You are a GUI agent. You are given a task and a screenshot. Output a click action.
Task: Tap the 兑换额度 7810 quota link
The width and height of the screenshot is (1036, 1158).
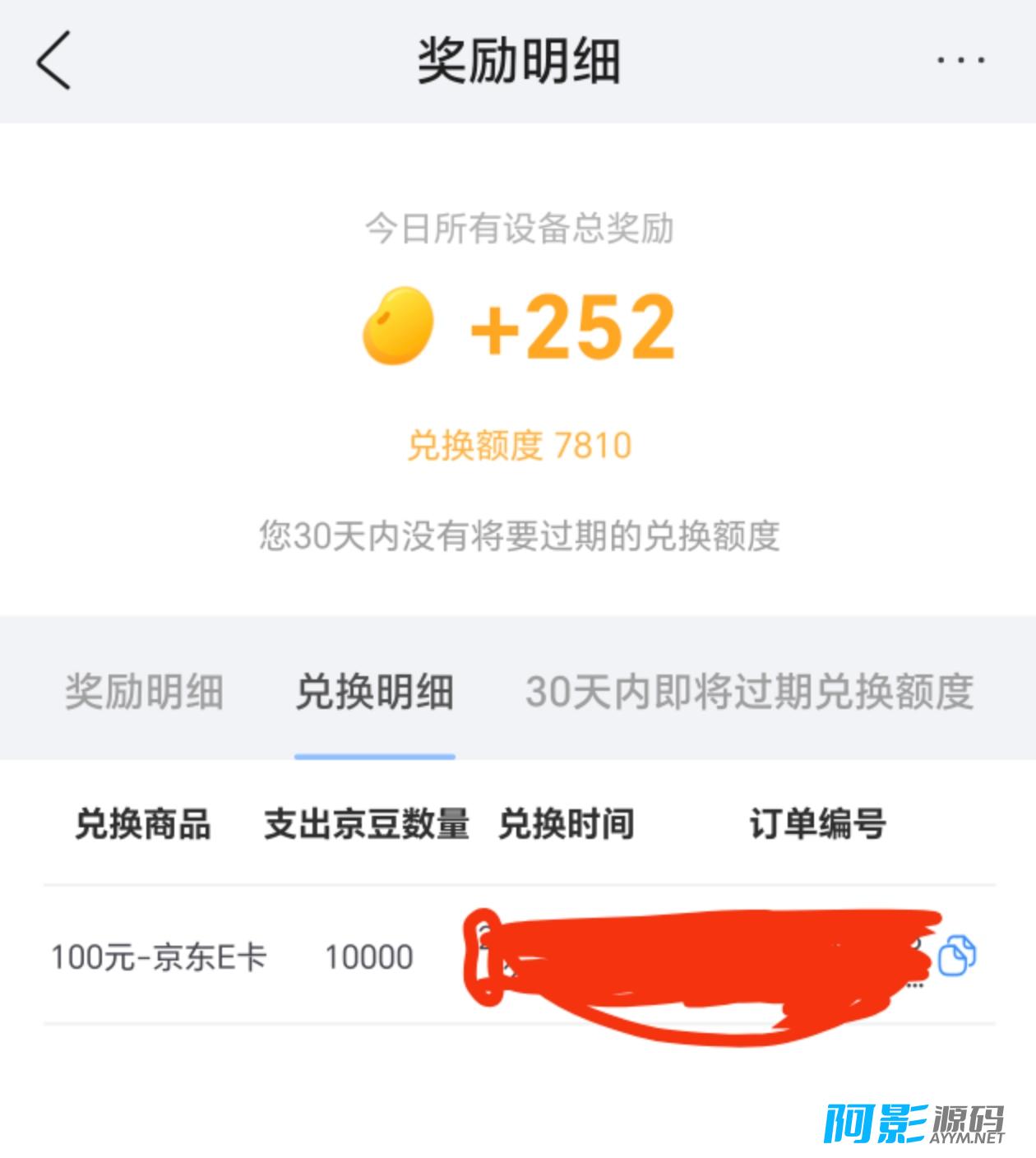click(x=518, y=447)
